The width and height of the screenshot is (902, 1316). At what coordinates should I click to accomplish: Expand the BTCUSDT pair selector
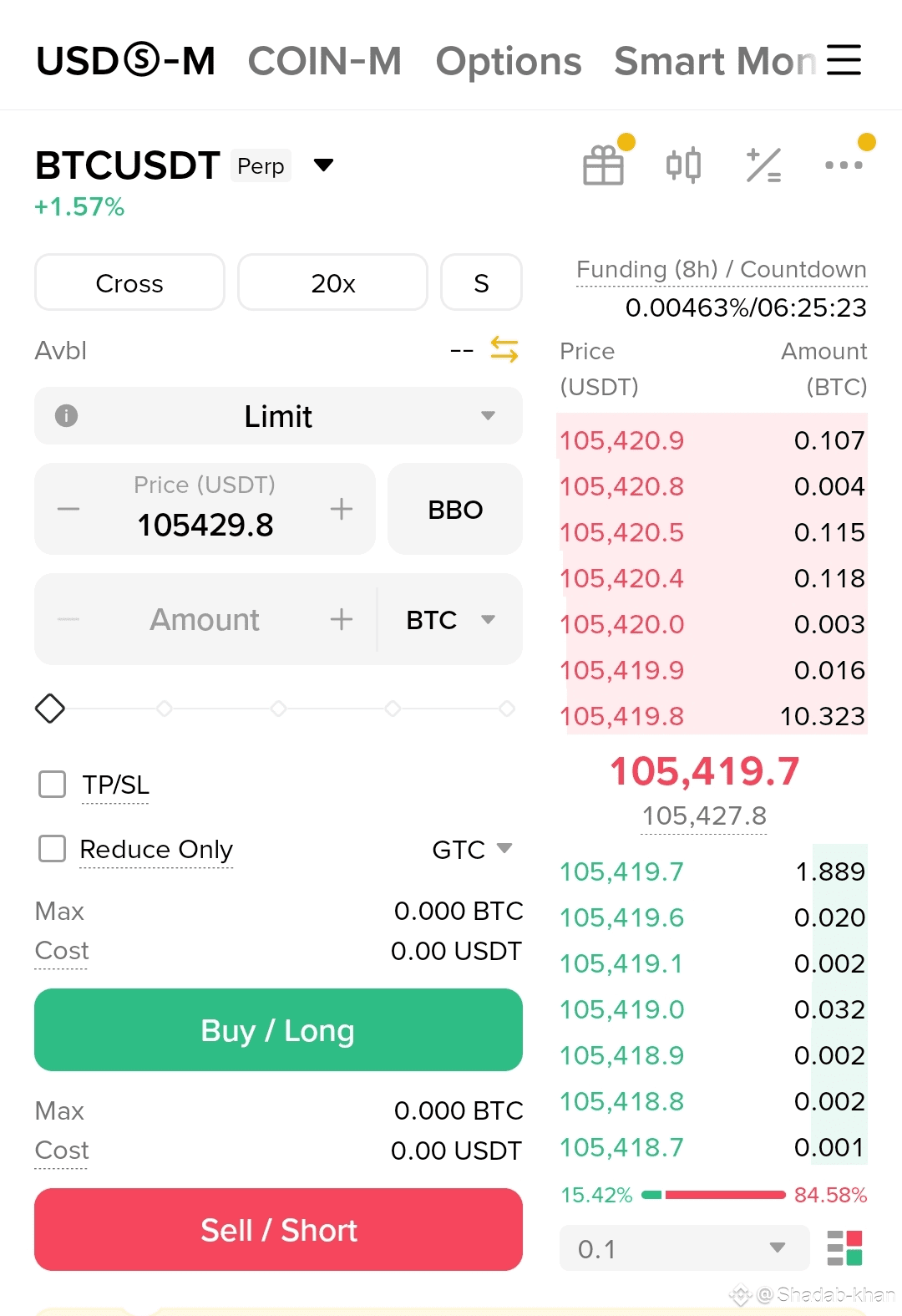[323, 165]
